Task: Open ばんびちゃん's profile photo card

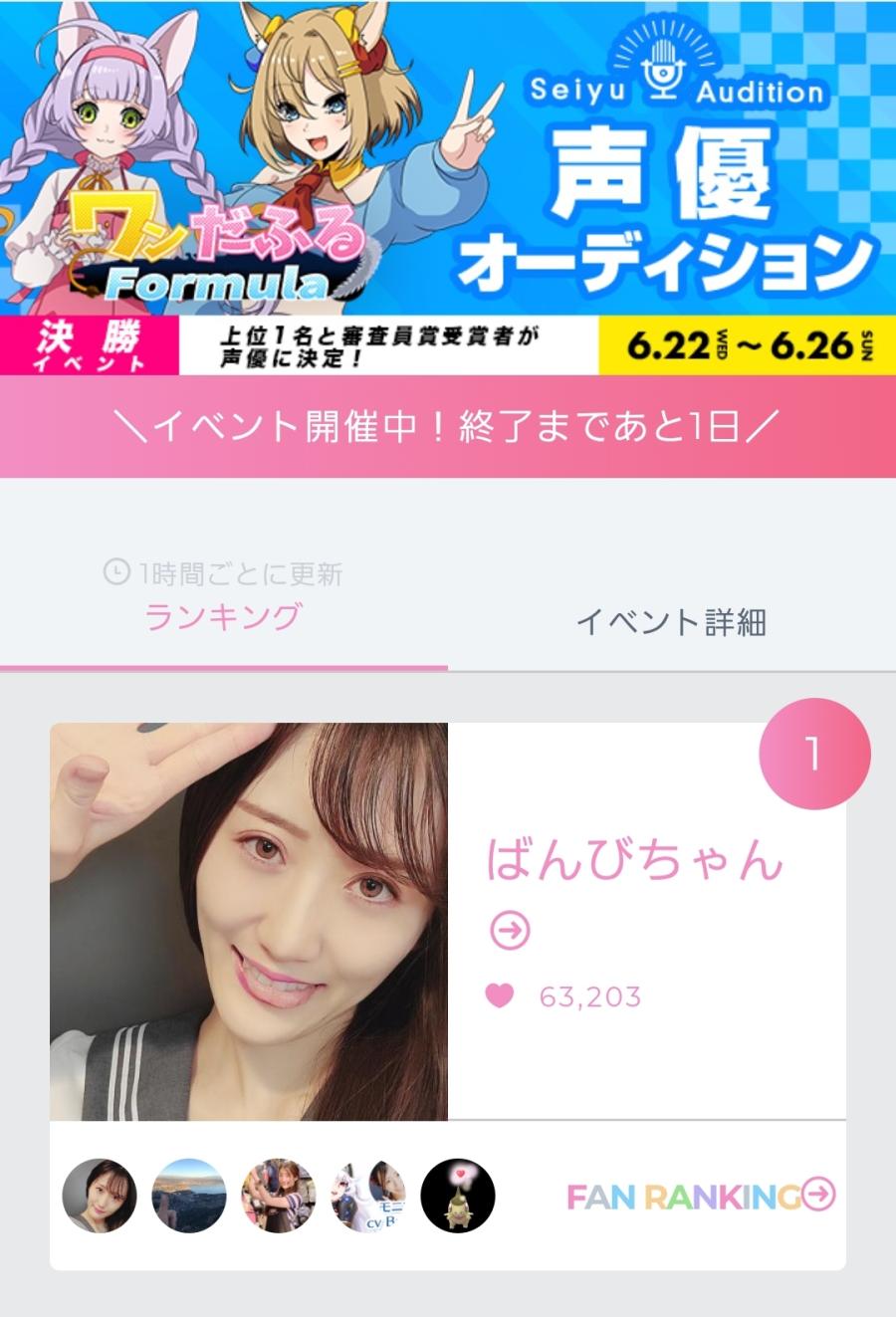Action: 249,921
